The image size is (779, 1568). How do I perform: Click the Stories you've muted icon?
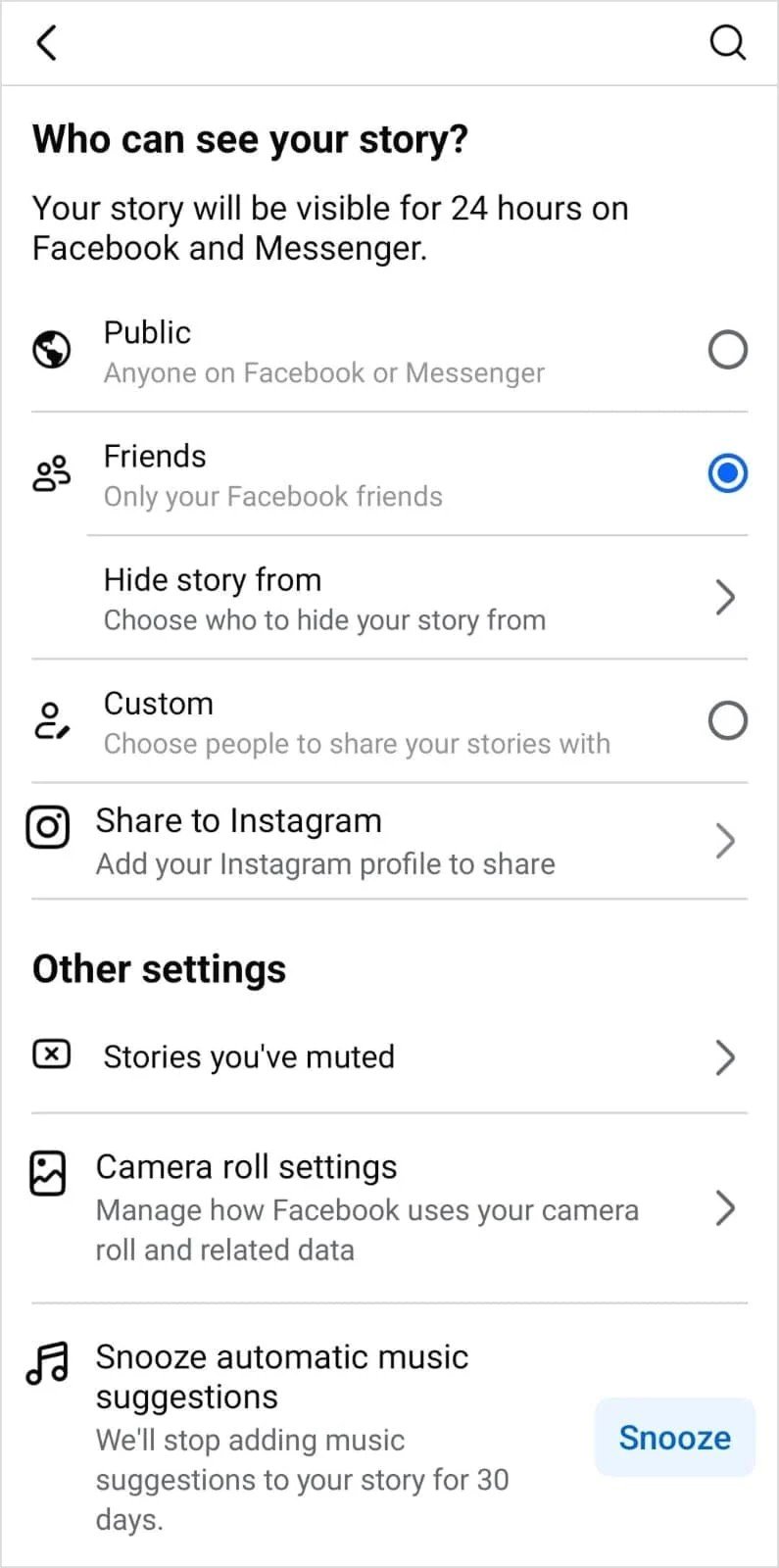point(50,1054)
